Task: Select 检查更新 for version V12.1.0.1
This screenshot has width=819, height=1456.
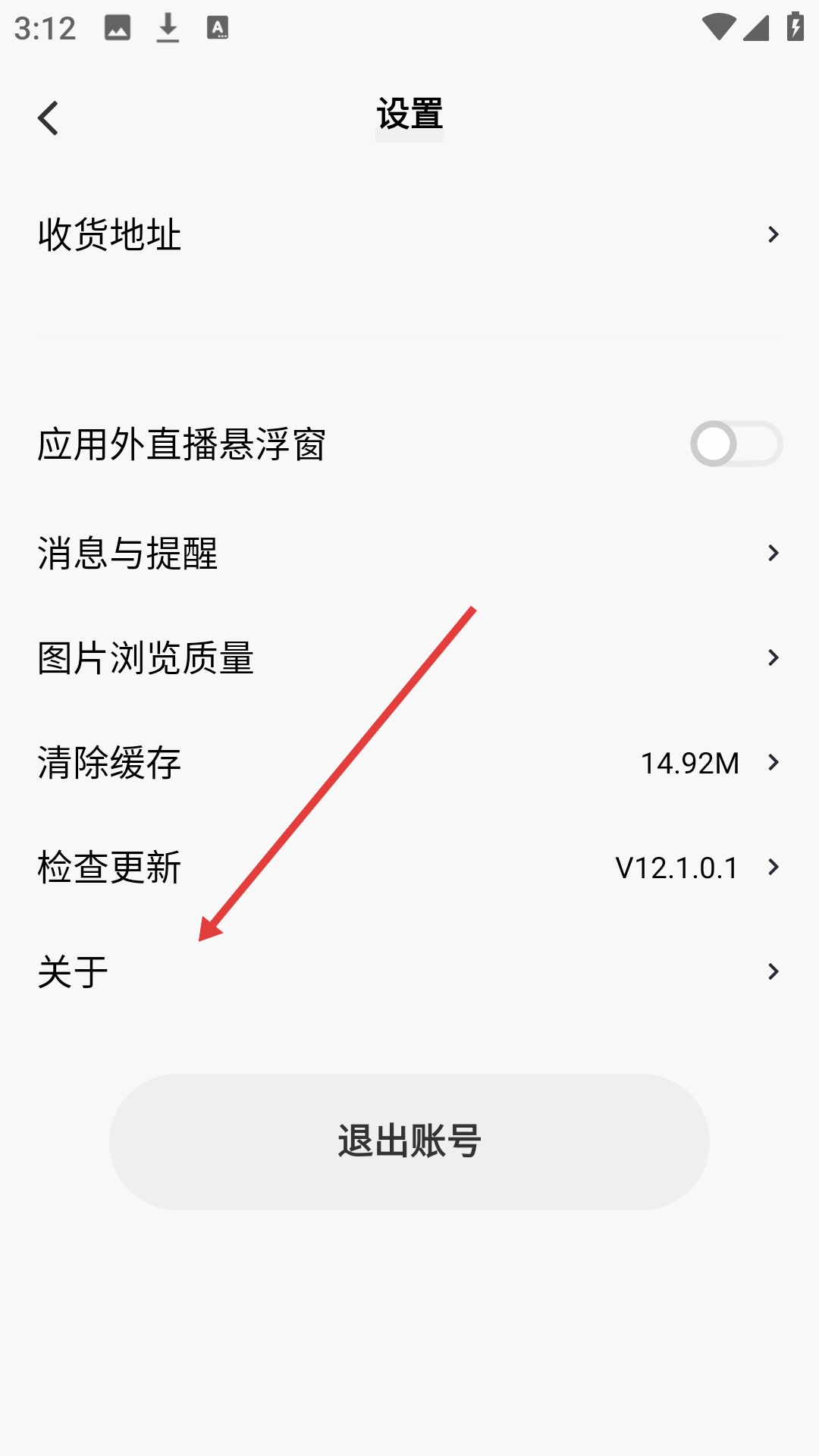Action: click(409, 867)
